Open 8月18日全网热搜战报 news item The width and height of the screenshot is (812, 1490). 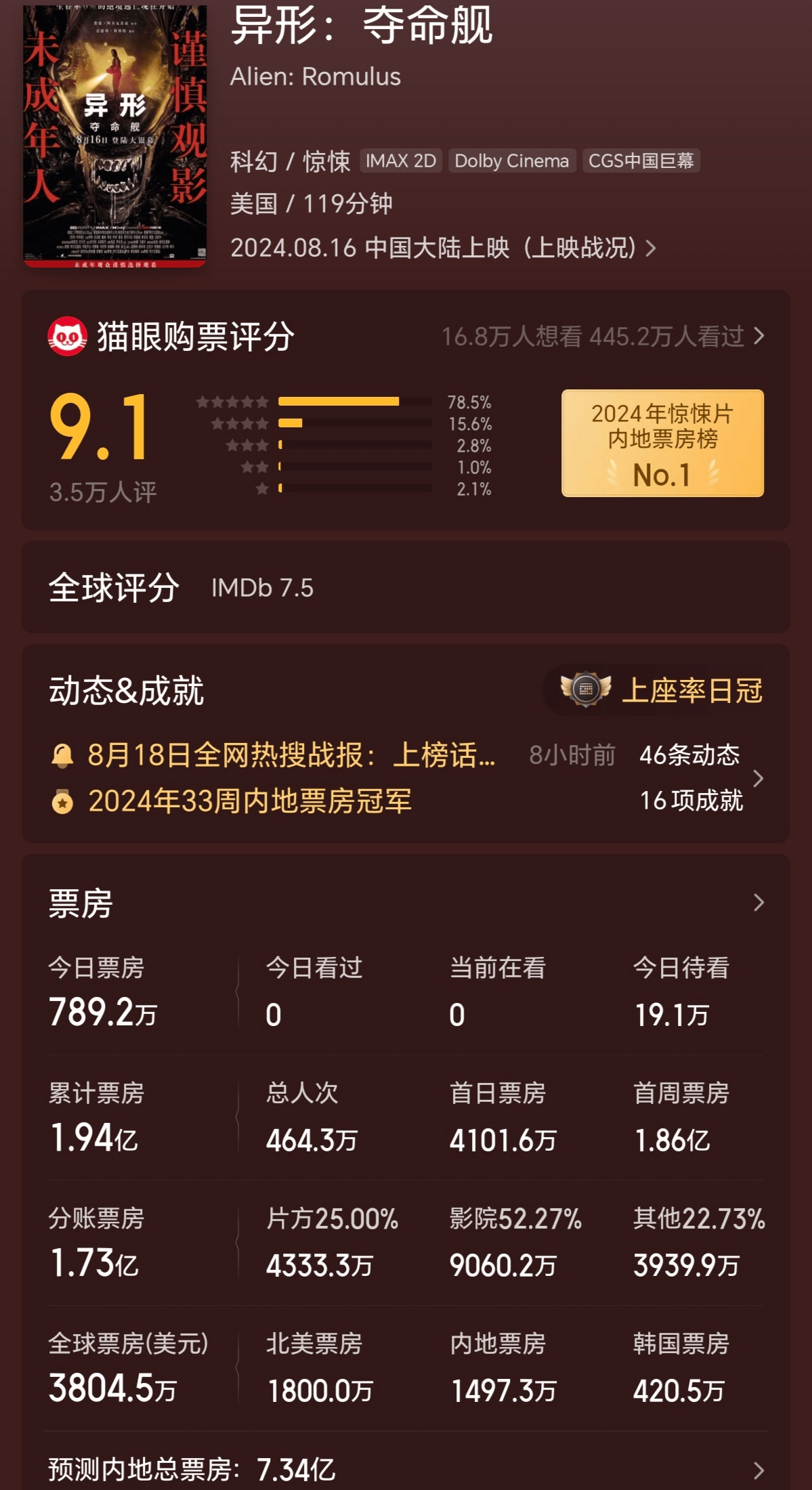[291, 754]
